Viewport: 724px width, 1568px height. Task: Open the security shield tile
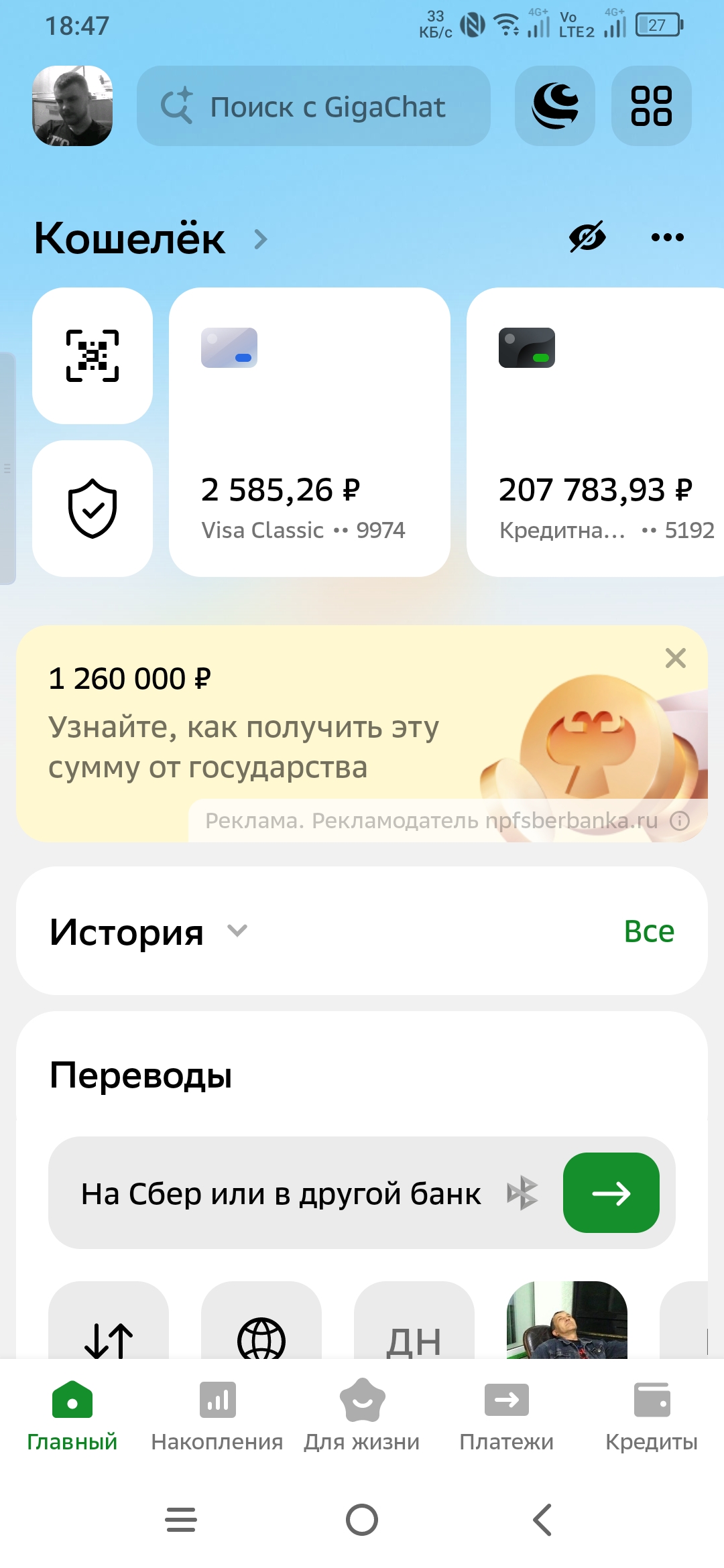93,509
